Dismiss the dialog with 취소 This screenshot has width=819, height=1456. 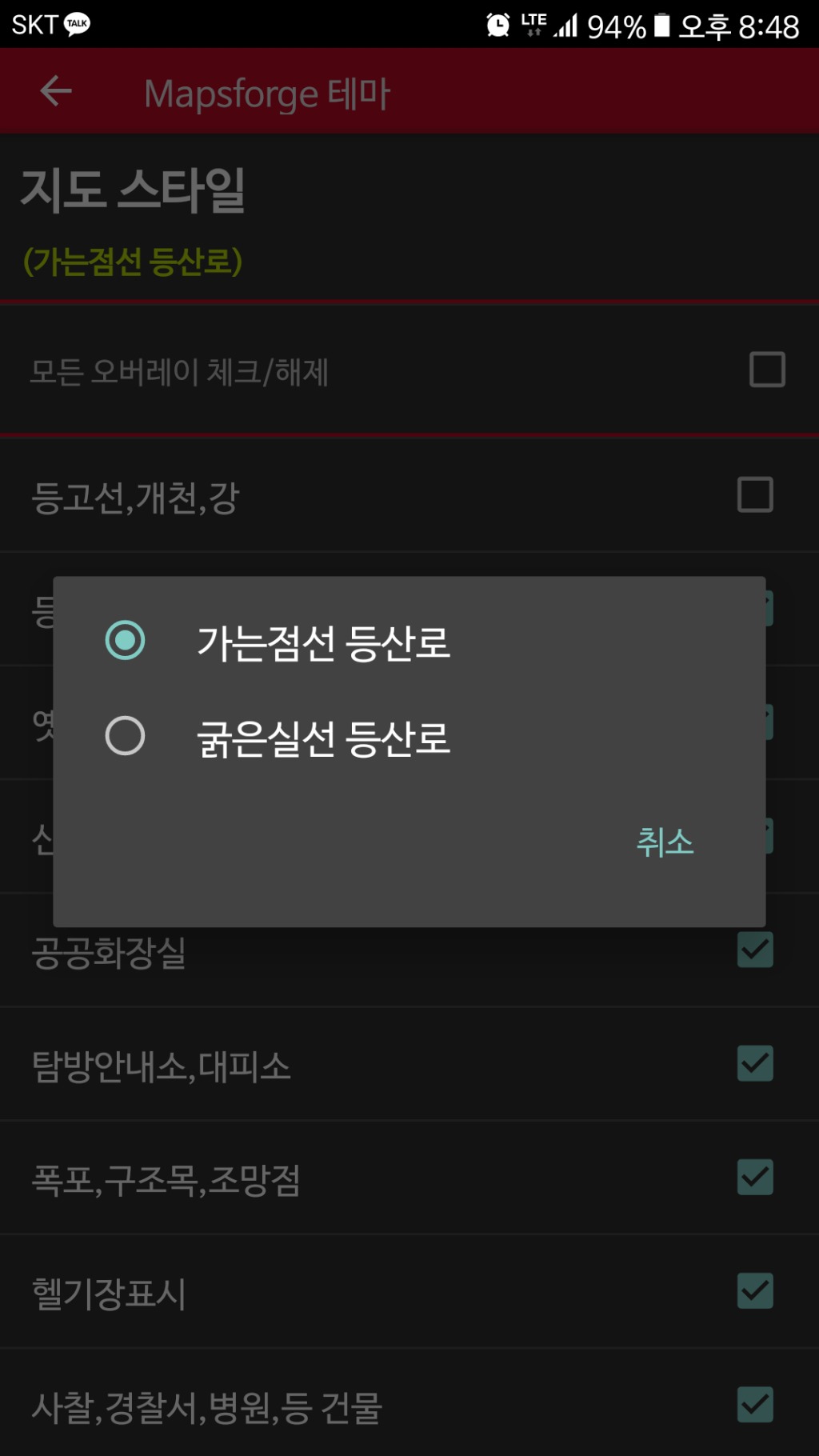click(665, 842)
